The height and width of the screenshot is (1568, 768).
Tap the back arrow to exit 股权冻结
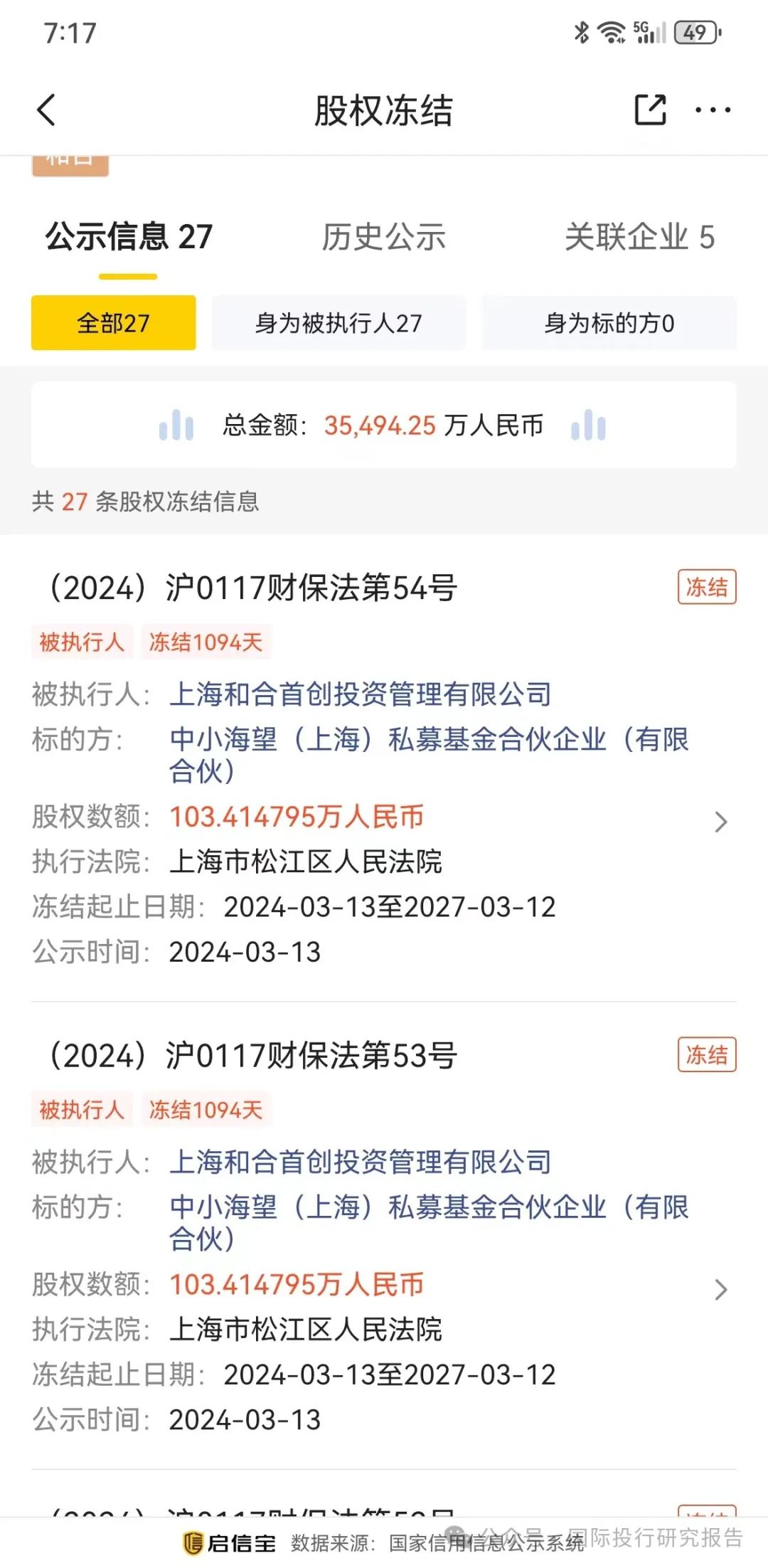(45, 110)
